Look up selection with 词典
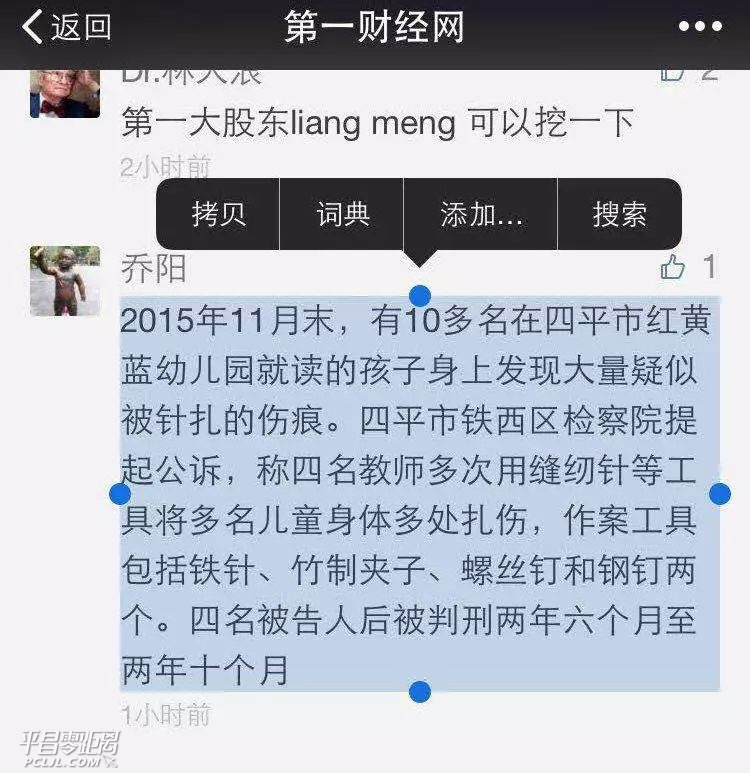This screenshot has height=773, width=750. (342, 214)
